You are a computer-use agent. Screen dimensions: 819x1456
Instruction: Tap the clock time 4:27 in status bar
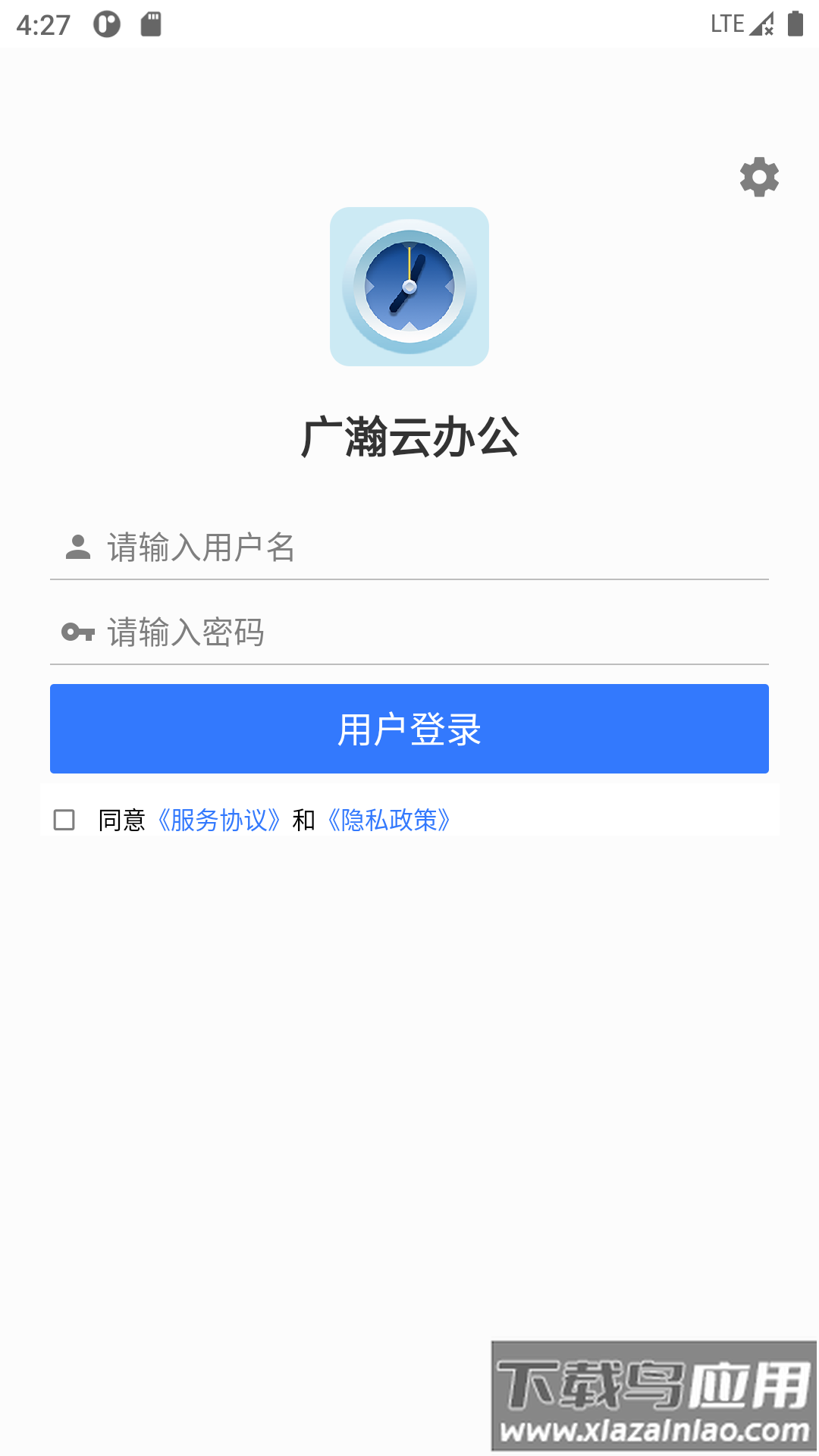(x=43, y=24)
